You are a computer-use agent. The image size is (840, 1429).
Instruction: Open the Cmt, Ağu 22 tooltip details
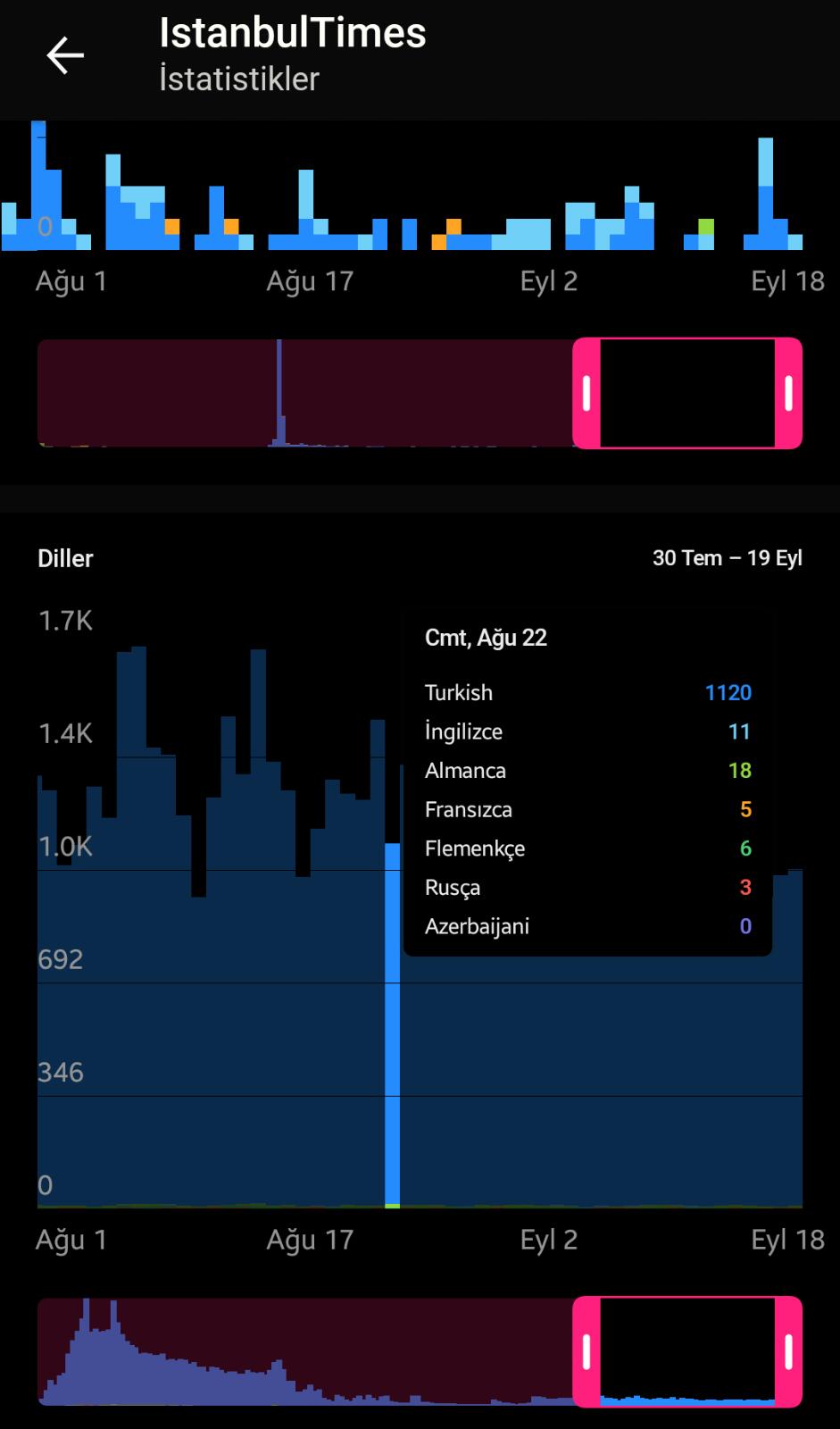pyautogui.click(x=587, y=784)
